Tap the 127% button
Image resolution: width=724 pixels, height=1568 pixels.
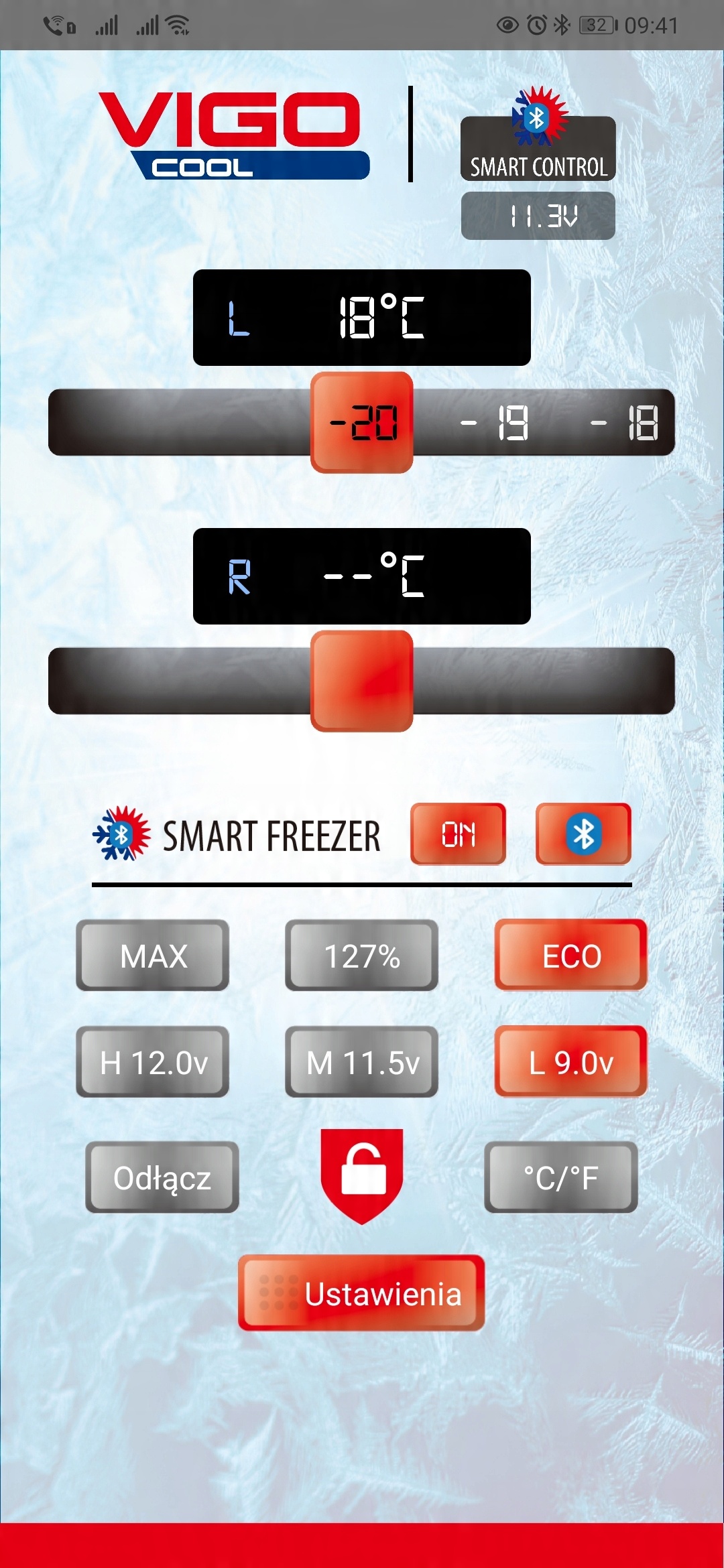click(362, 956)
